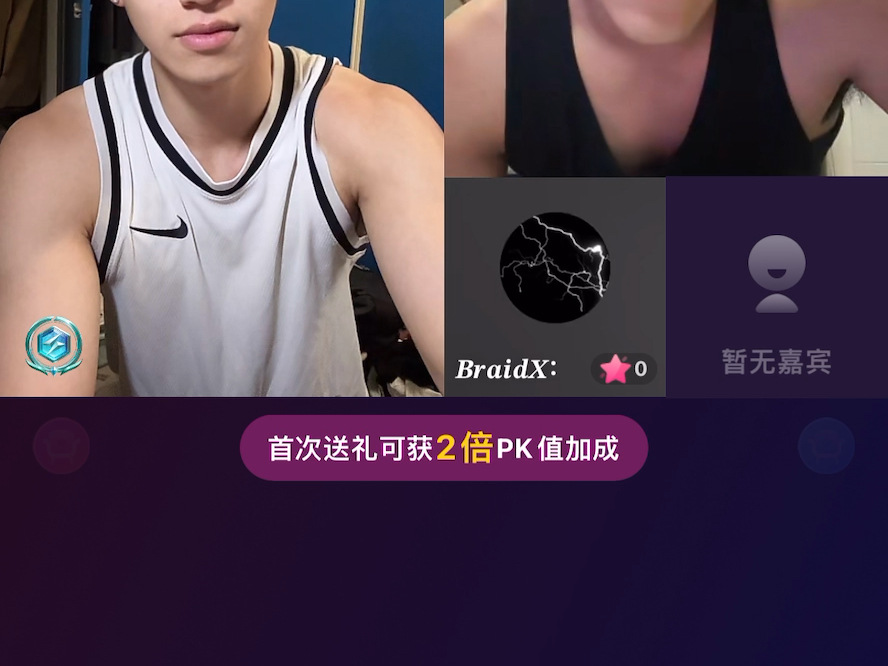Select the red crown seat beside the banner
The height and width of the screenshot is (666, 888).
[62, 446]
